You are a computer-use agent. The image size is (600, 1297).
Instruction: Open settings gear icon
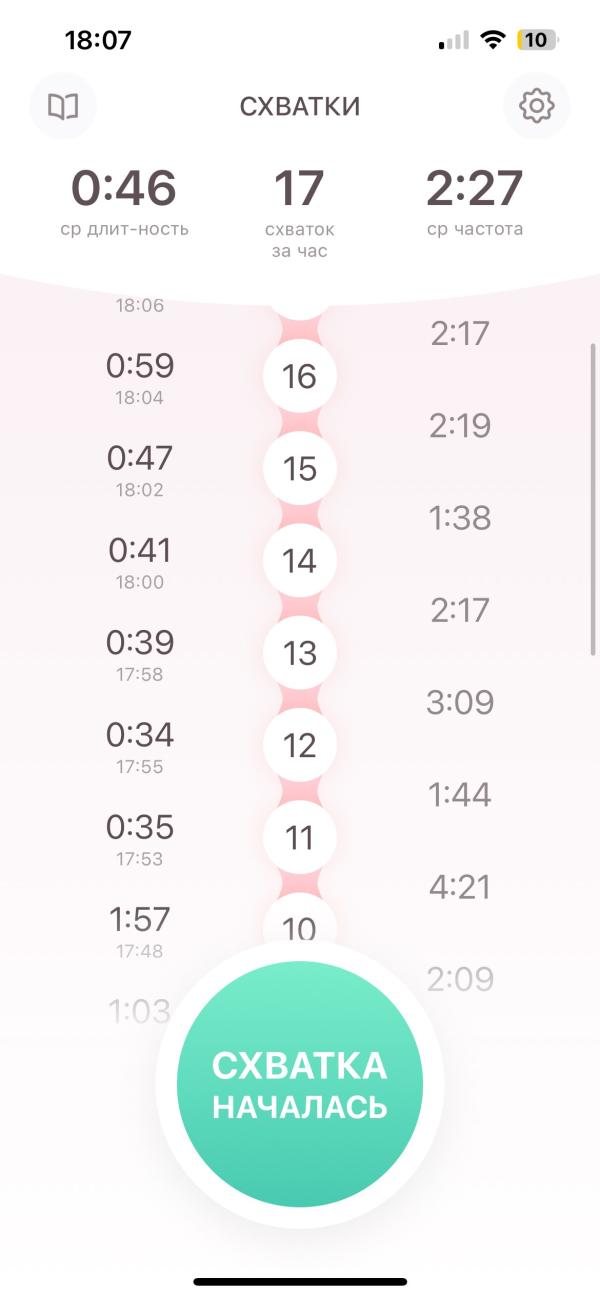point(537,106)
